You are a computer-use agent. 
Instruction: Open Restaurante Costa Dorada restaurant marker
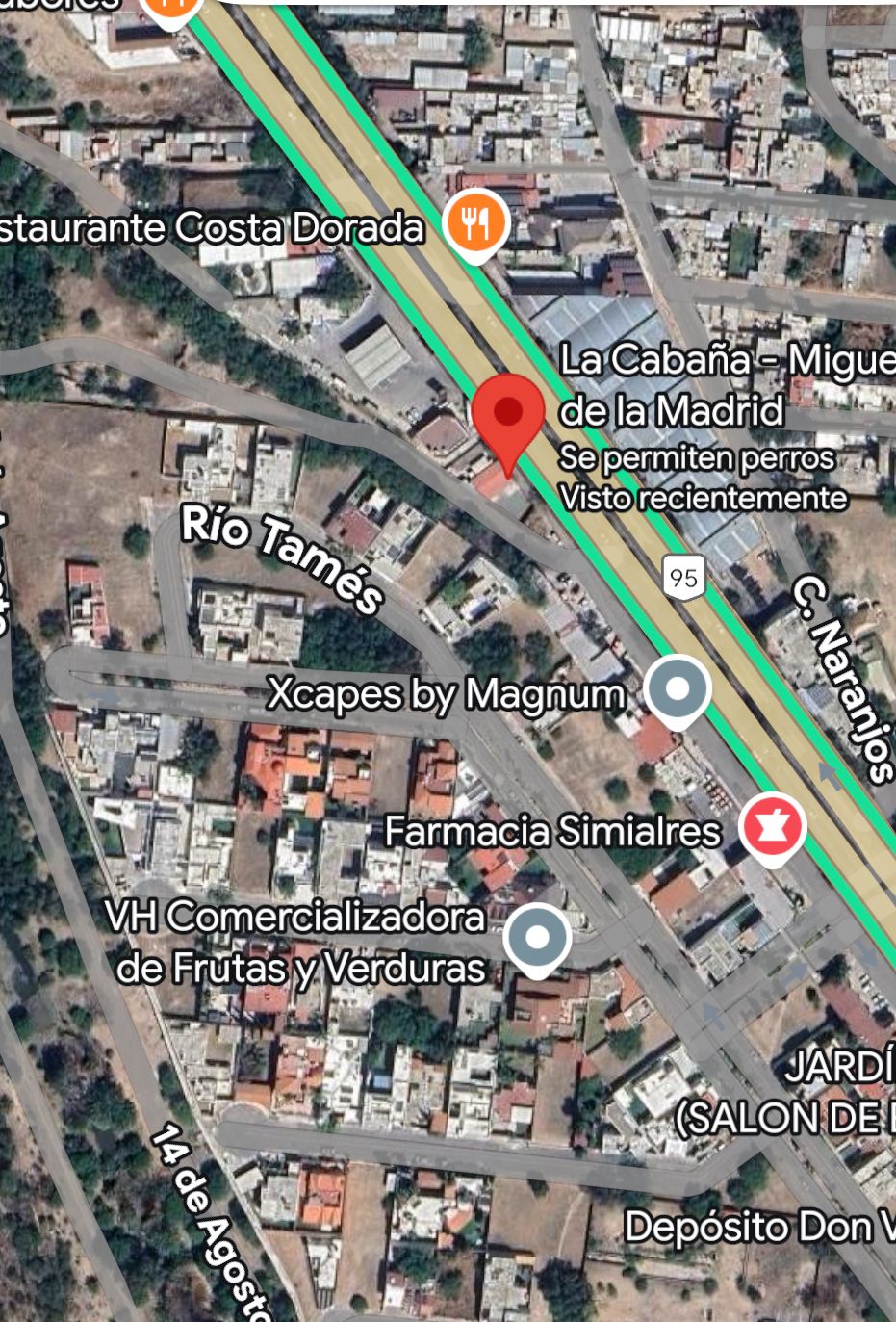(x=475, y=223)
